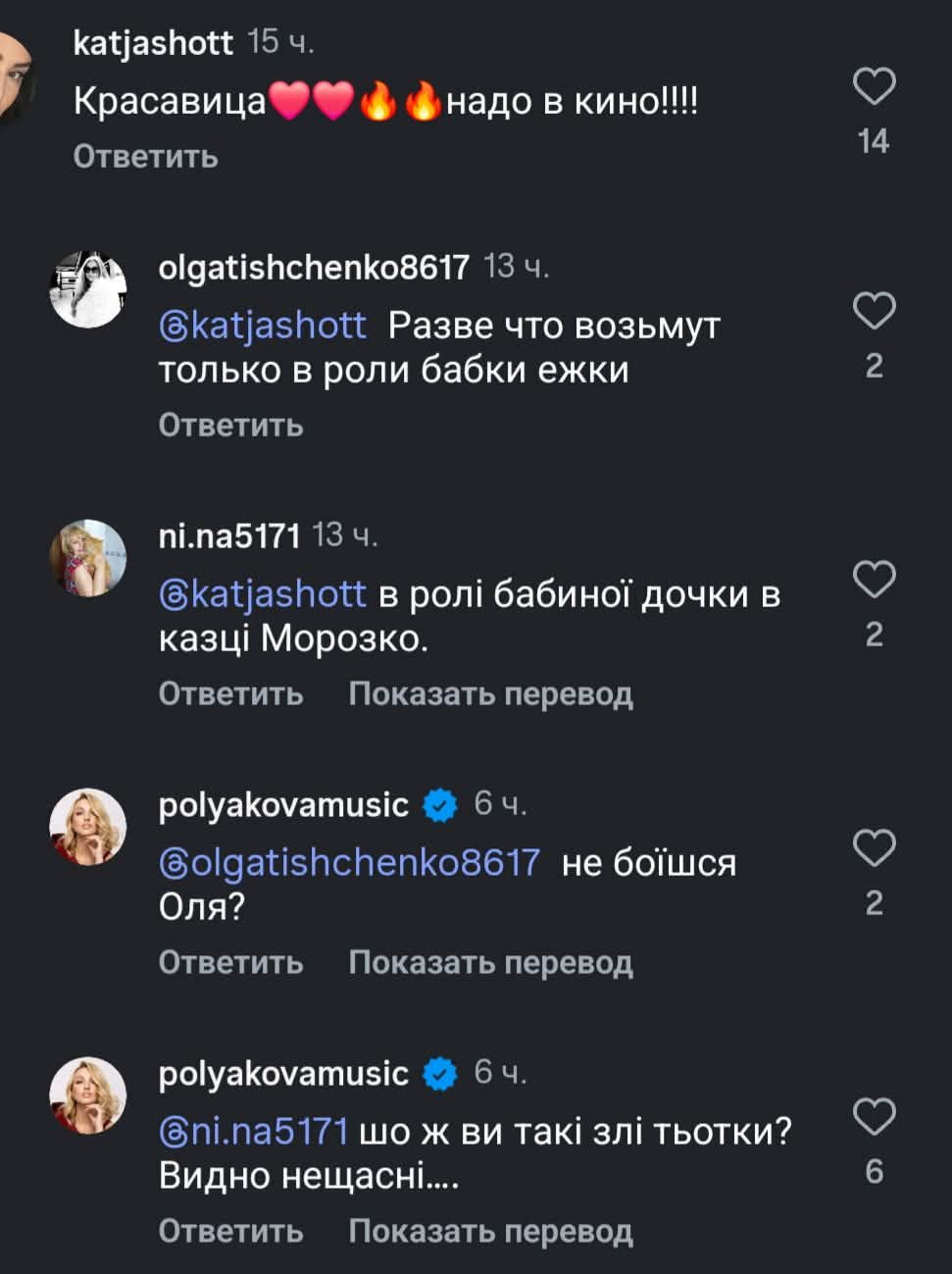Reply to ni.na5171's comment
Viewport: 952px width, 1274px height.
click(x=230, y=693)
